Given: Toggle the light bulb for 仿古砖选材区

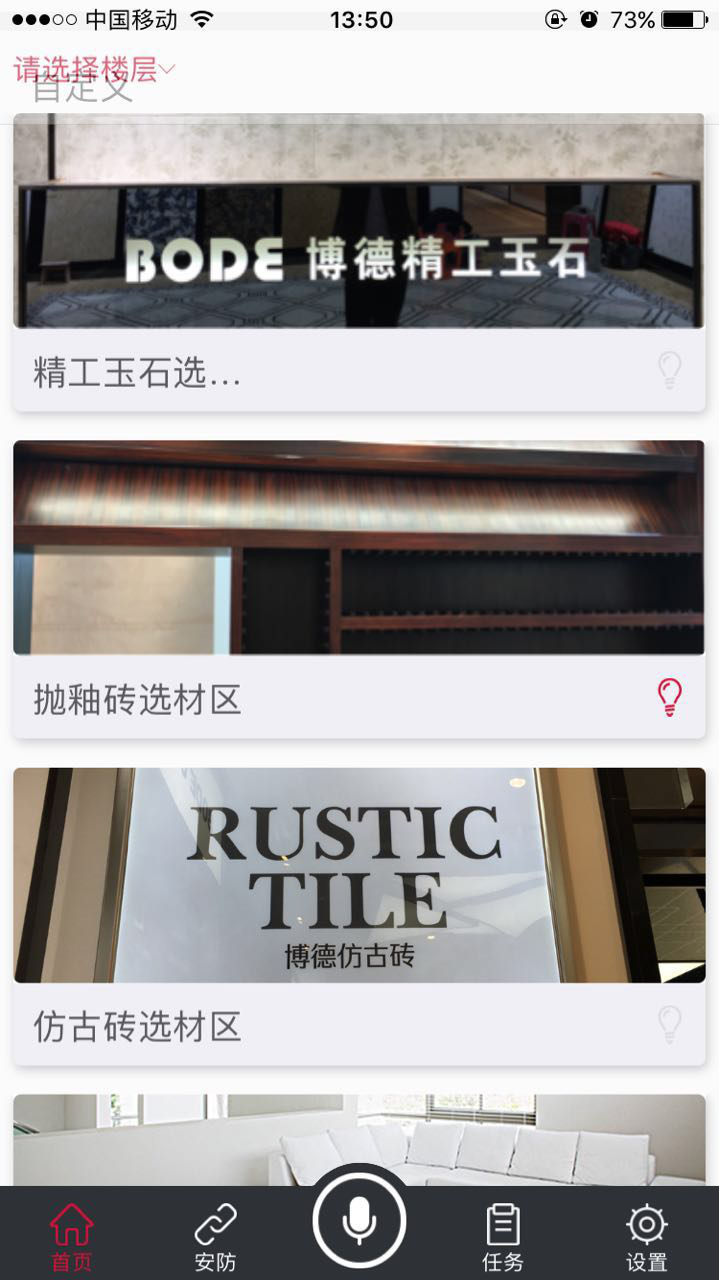Looking at the screenshot, I should point(669,1025).
